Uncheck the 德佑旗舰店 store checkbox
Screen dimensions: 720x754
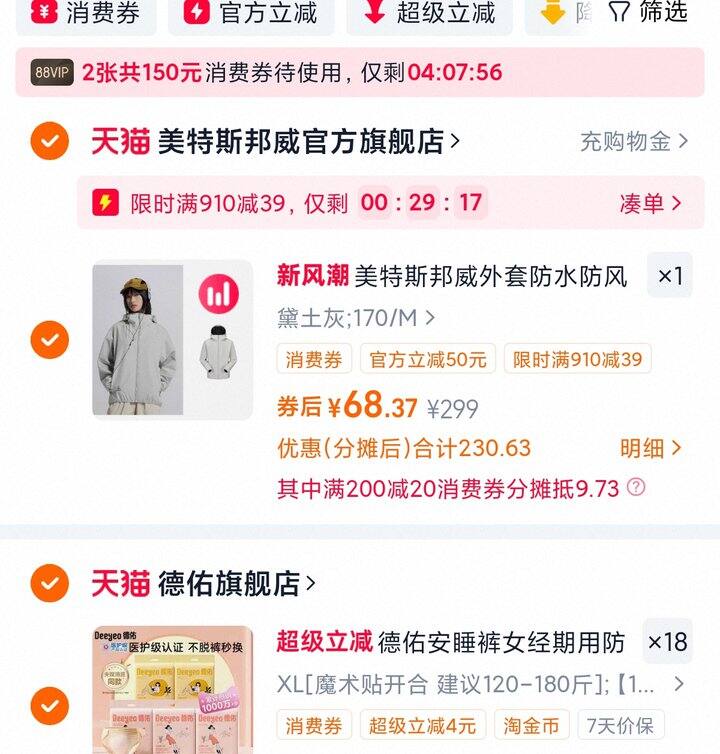pos(49,583)
